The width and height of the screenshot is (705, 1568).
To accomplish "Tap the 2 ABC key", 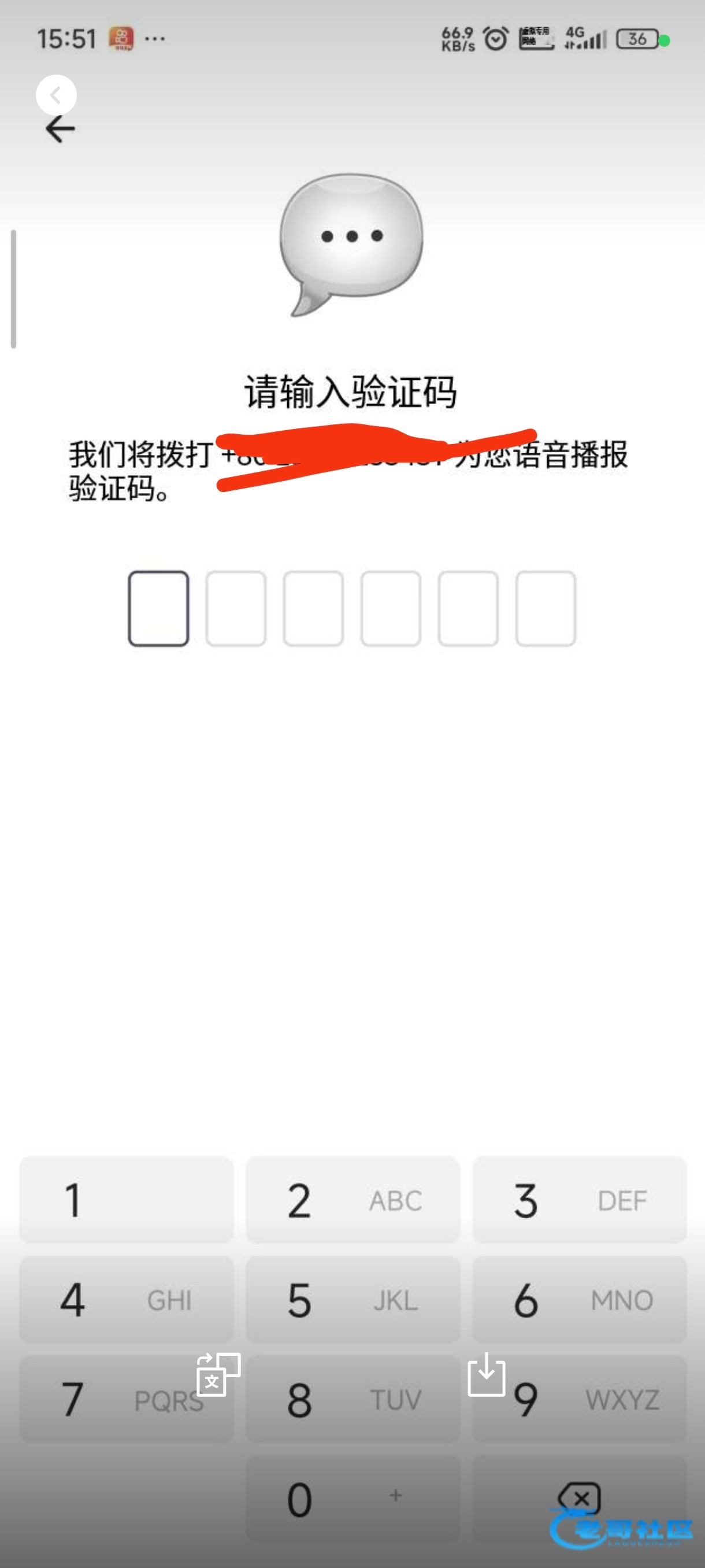I will coord(353,1200).
